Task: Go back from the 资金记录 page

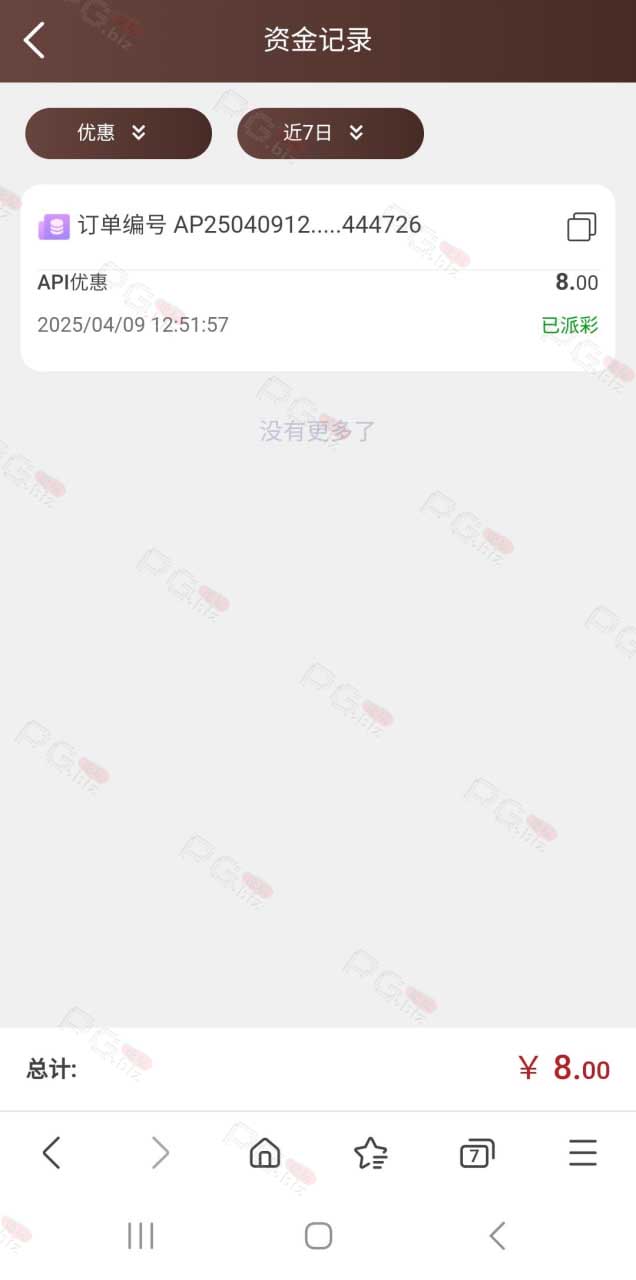Action: click(34, 41)
